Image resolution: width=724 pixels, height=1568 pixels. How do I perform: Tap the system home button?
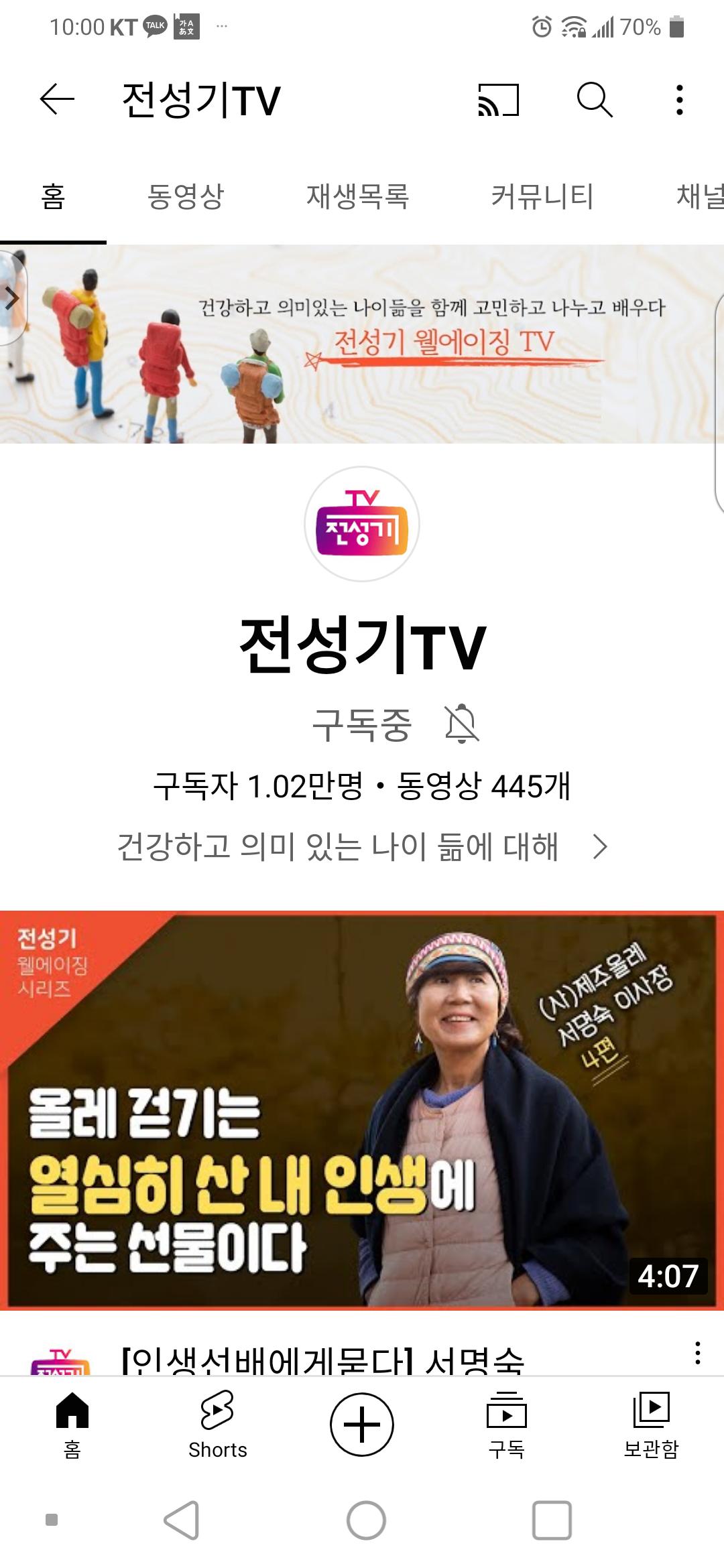click(x=366, y=1520)
